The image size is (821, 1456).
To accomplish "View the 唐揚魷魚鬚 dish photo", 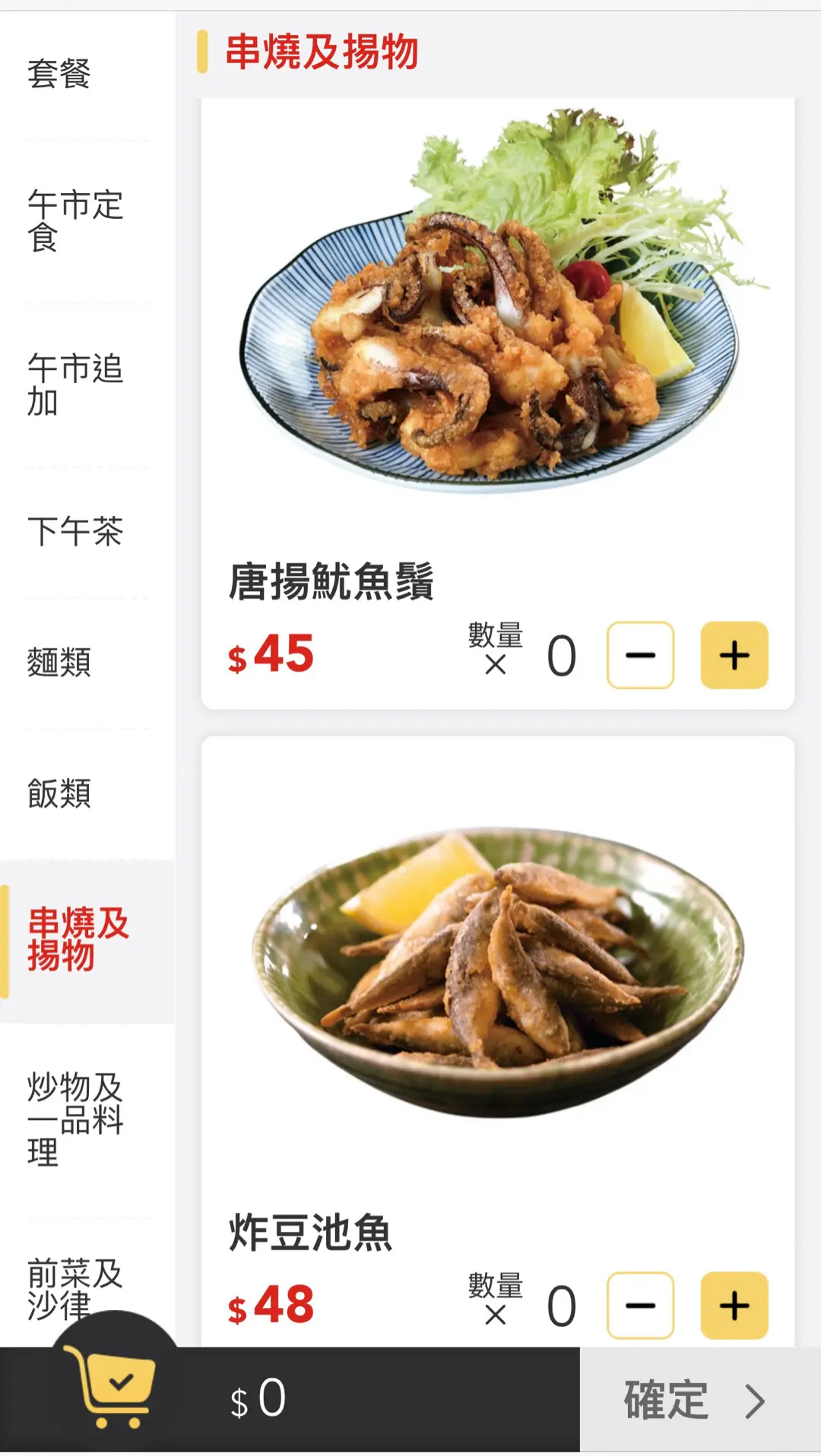I will (498, 304).
